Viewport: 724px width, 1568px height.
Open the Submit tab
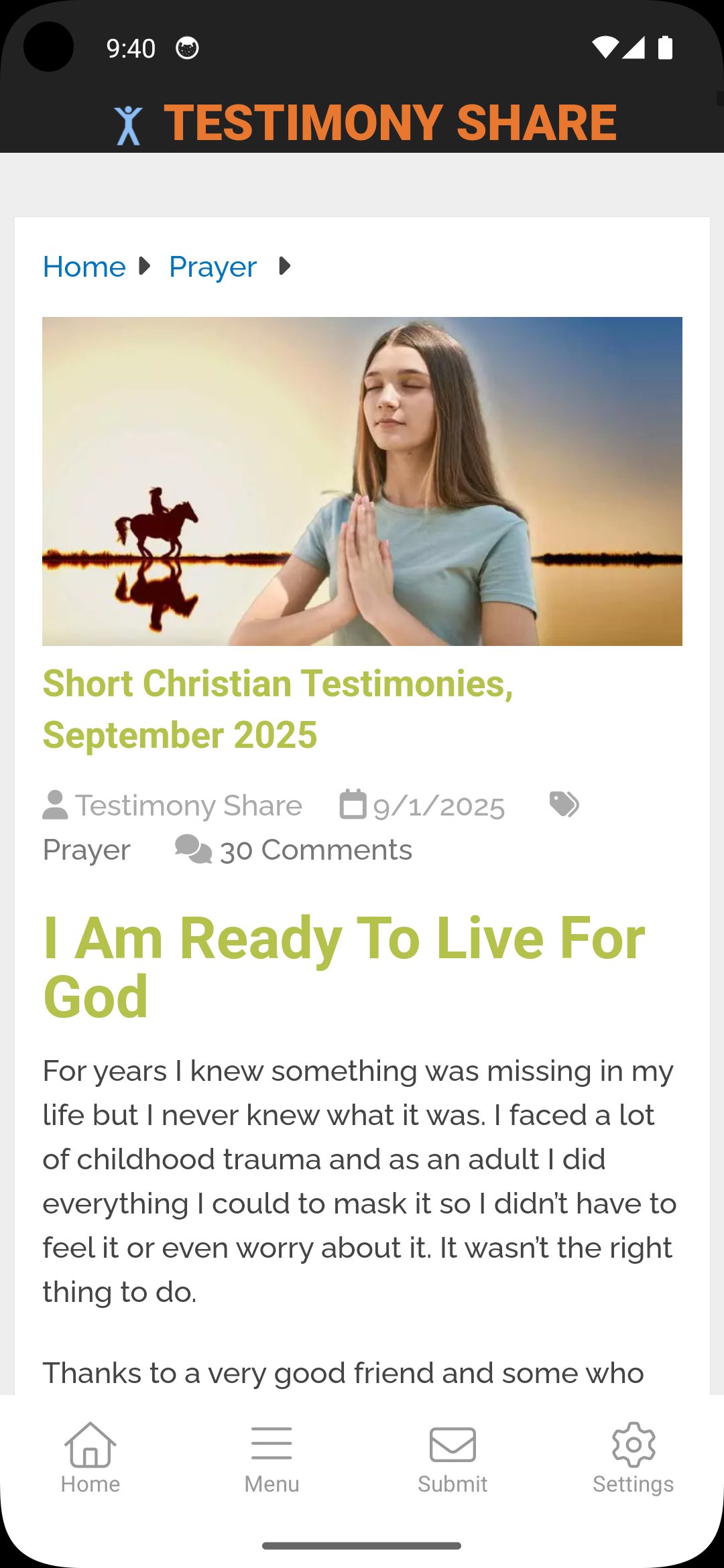click(x=452, y=1458)
